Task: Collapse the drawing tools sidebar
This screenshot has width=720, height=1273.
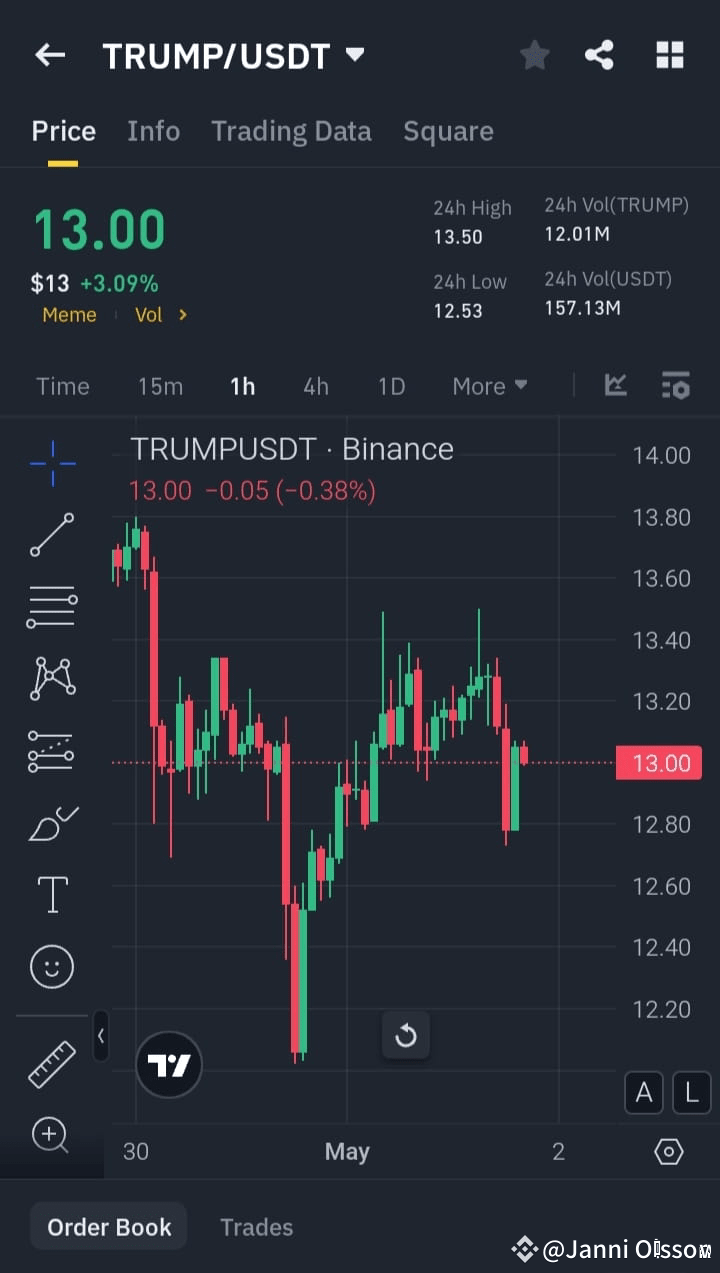Action: 101,1036
